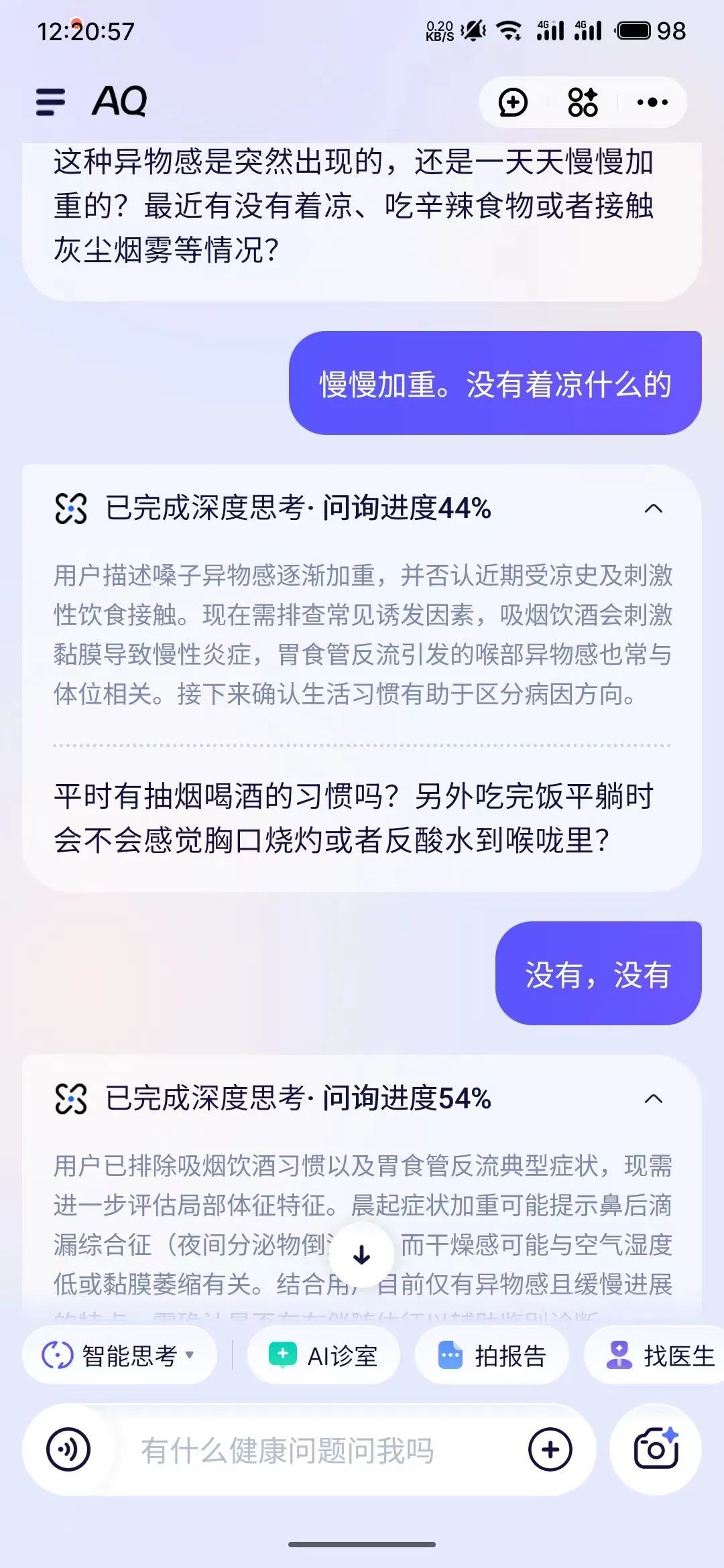Collapse the 问询进度44% thinking section
The height and width of the screenshot is (1568, 724).
(x=653, y=509)
